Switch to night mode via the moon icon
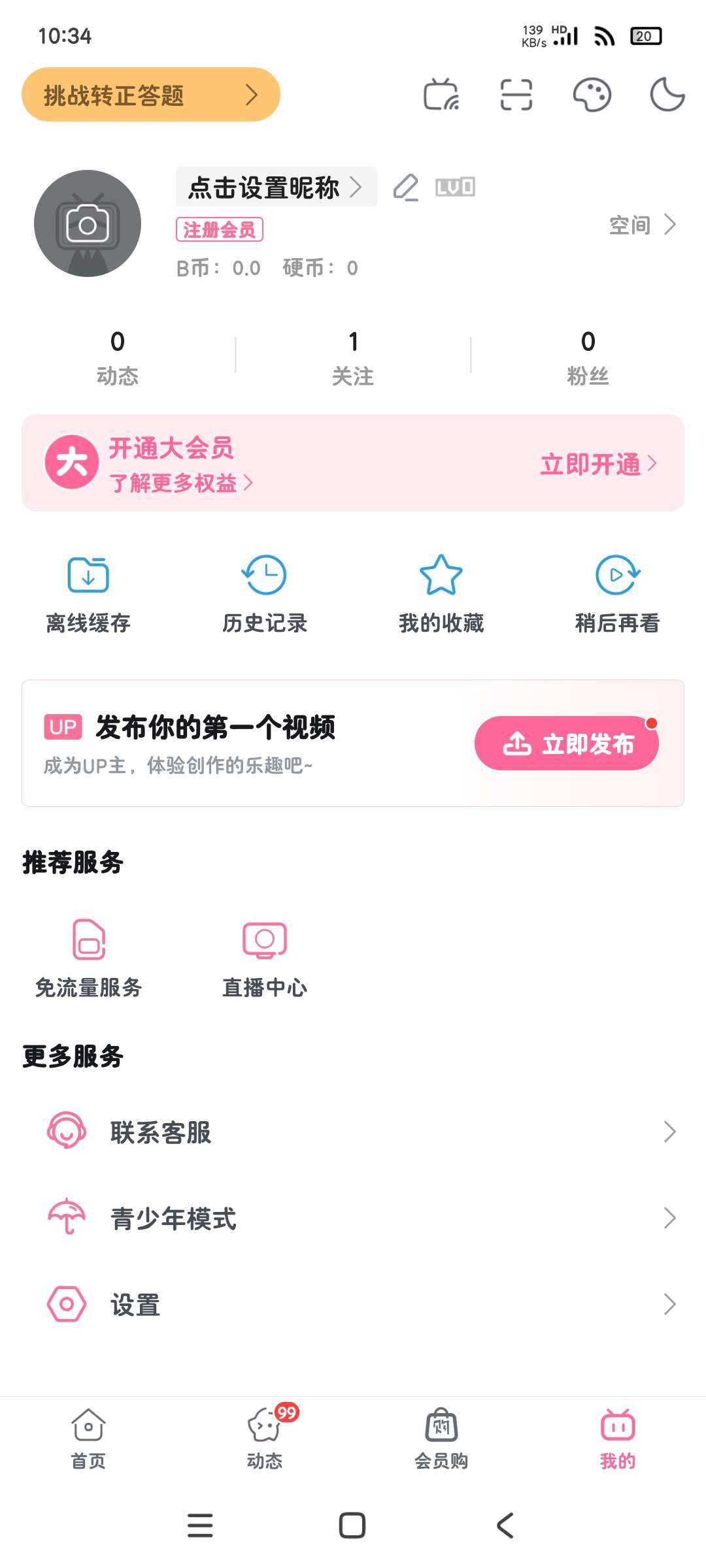 [667, 95]
